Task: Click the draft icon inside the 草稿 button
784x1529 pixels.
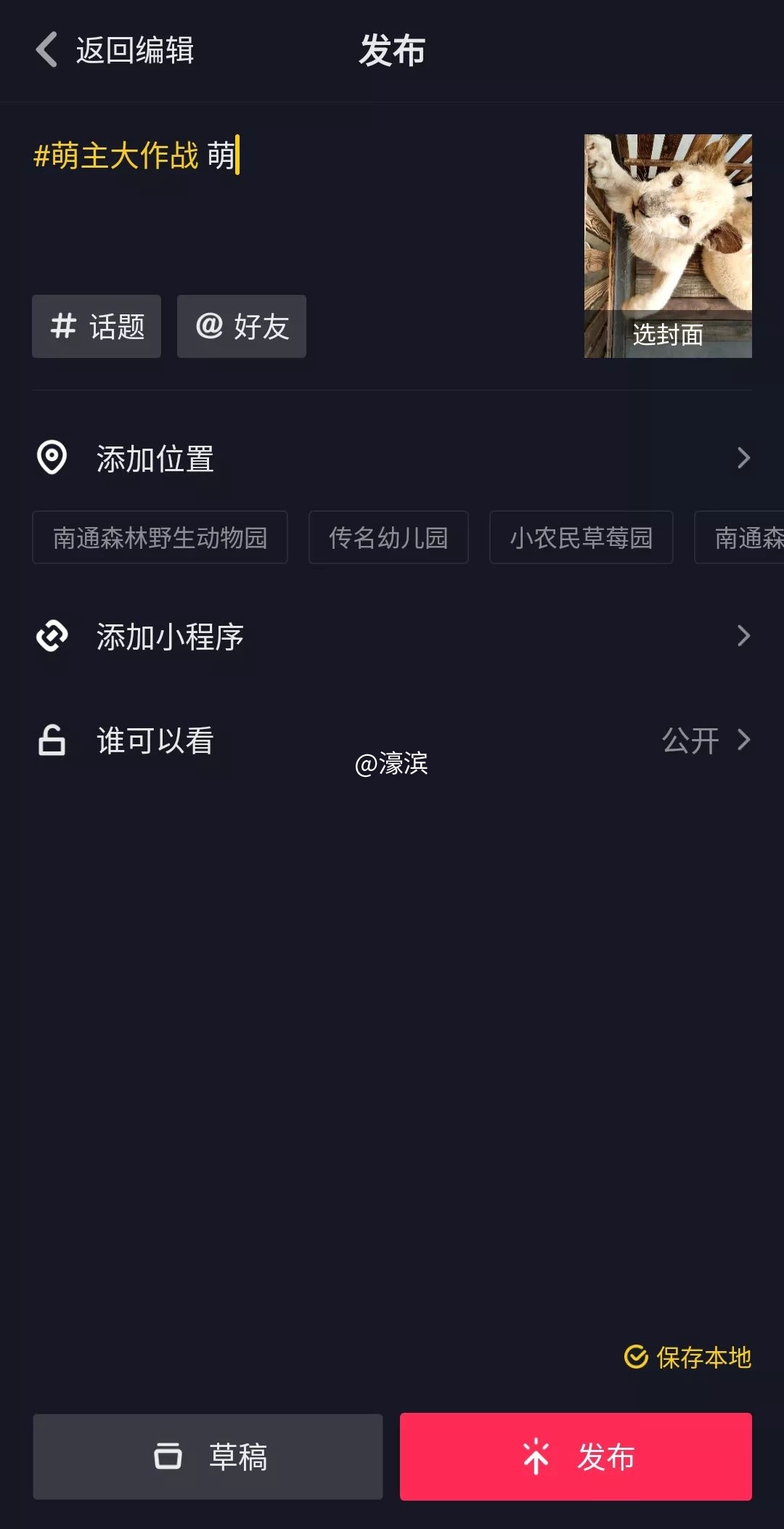Action: coord(169,1456)
